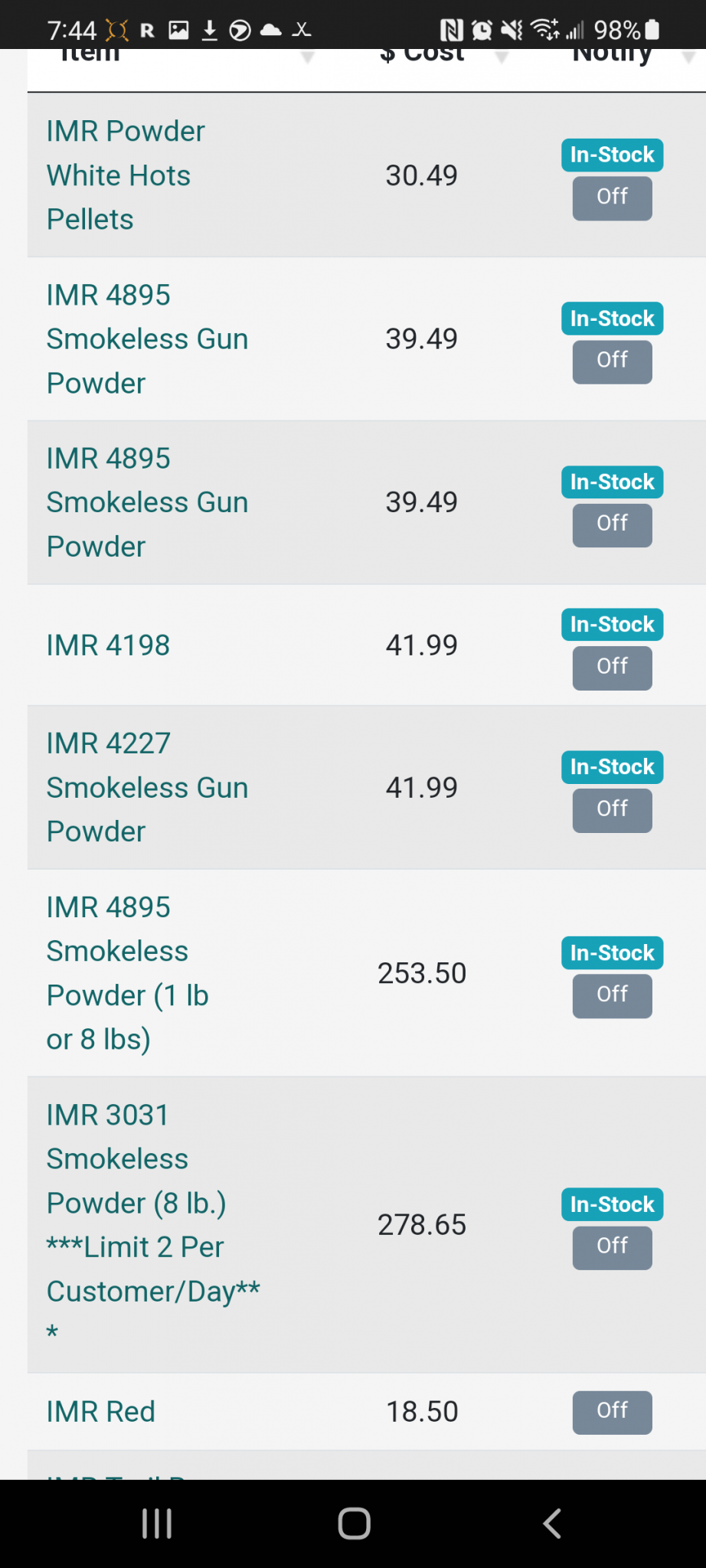The image size is (706, 1568).
Task: Toggle notify Off for IMR 3031 Smokeless Powder
Action: pos(612,1248)
